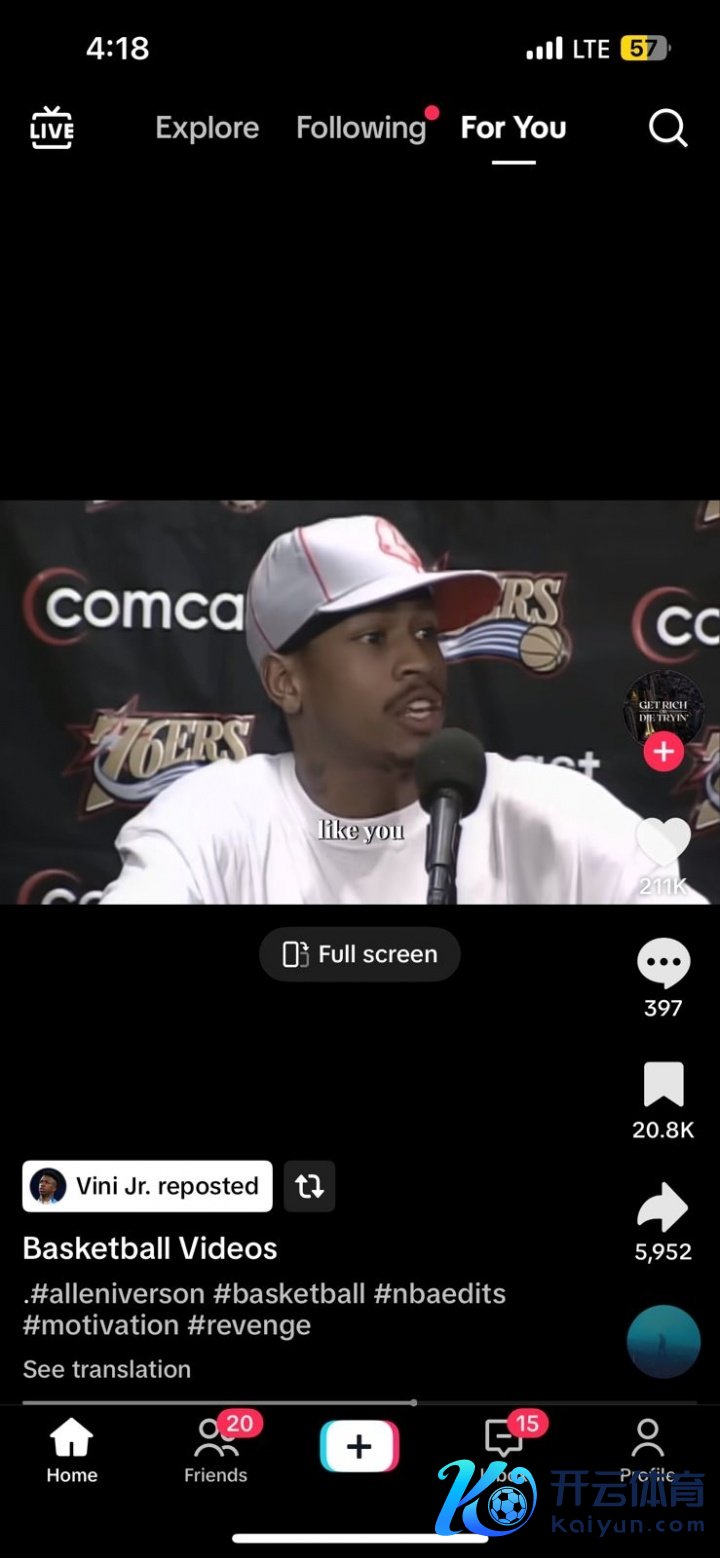Viewport: 720px width, 1558px height.
Task: Open the Vini Jr. reposted chip
Action: (147, 1186)
